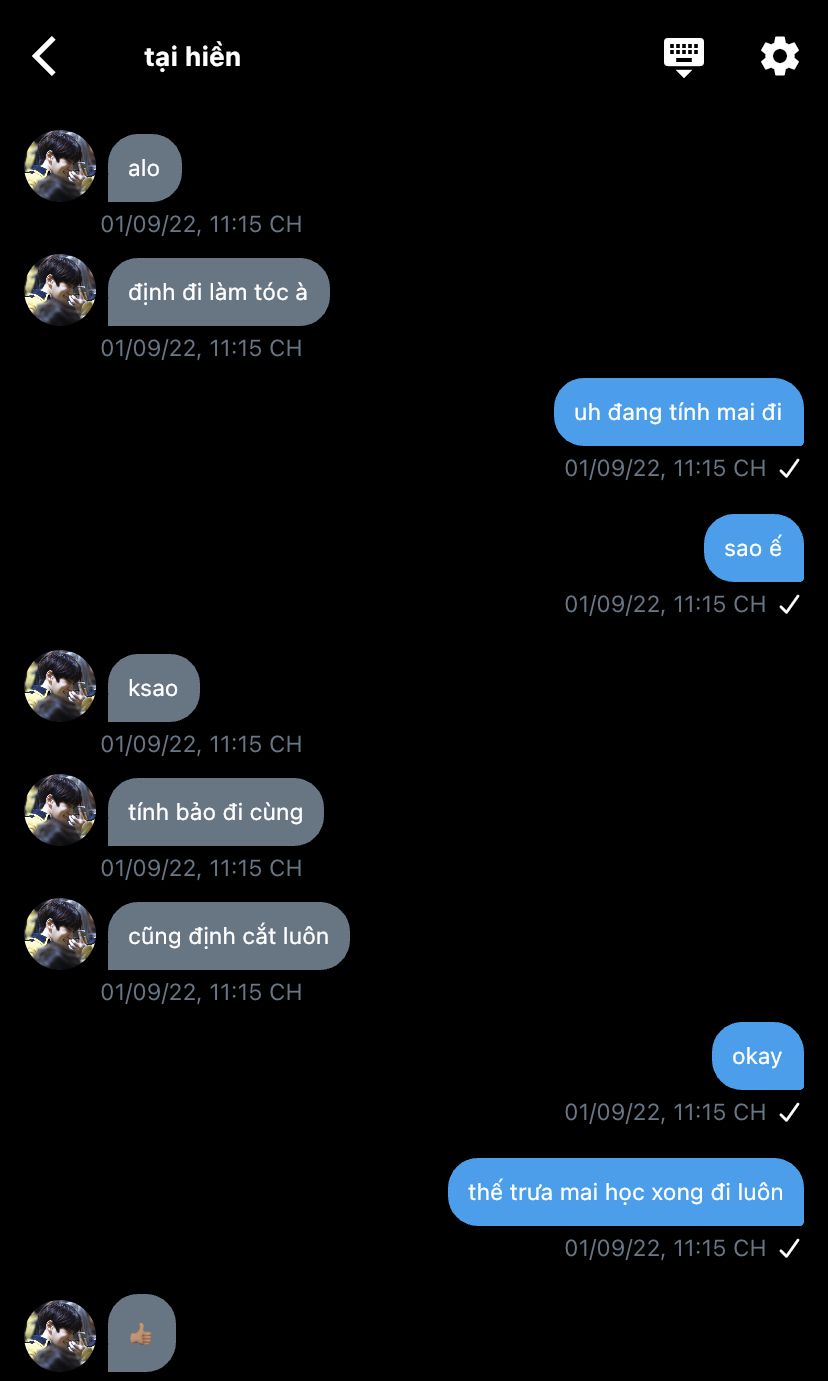The width and height of the screenshot is (828, 1381).
Task: Go back using the arrow icon
Action: 44,56
